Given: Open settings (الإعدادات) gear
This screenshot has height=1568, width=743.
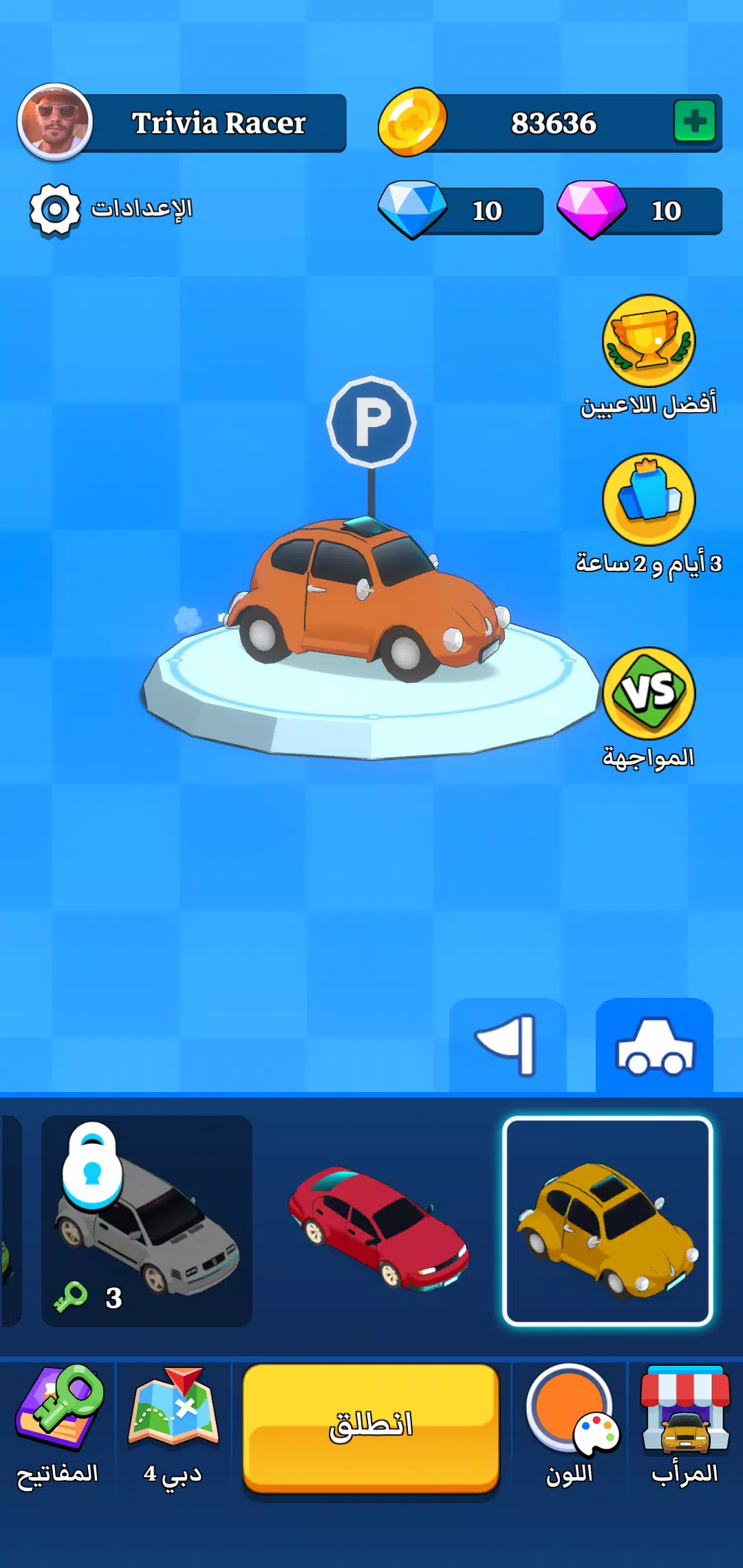Looking at the screenshot, I should 55,210.
